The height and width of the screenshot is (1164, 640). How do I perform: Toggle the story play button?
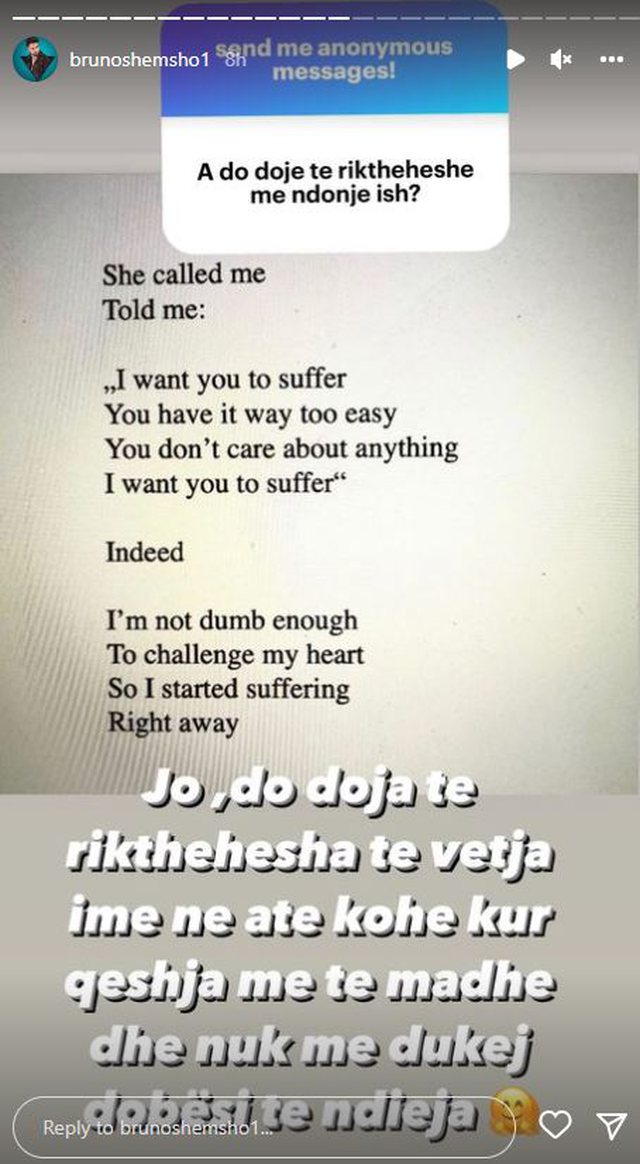(x=515, y=59)
